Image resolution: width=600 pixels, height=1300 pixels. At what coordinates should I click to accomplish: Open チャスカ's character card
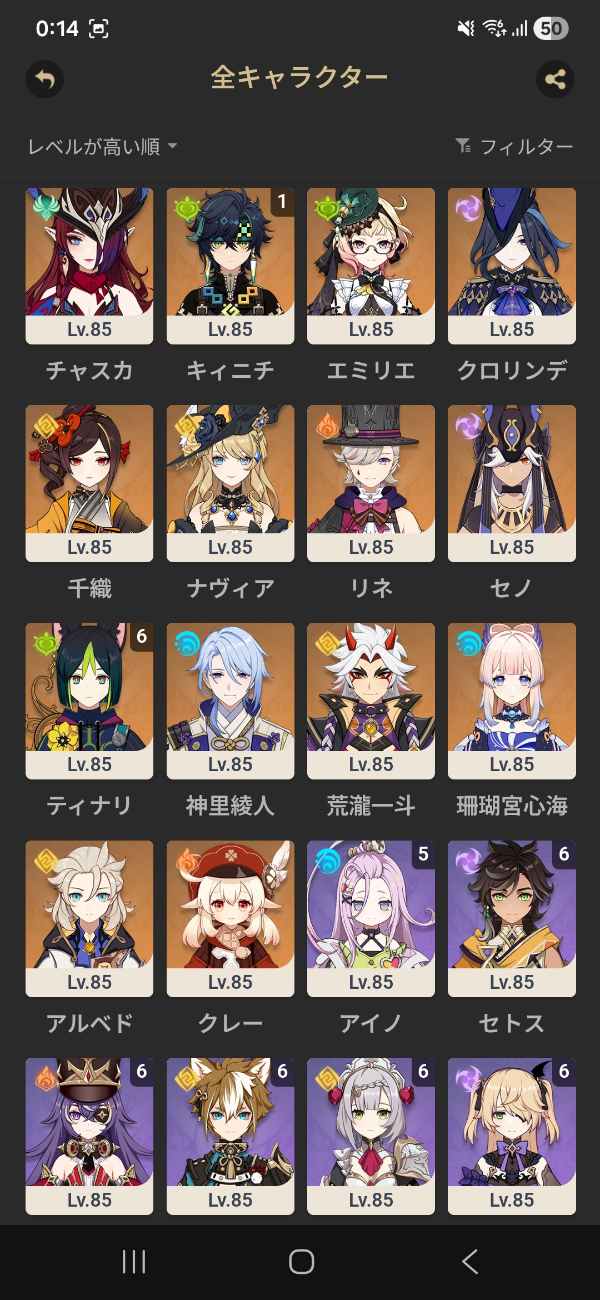(x=89, y=266)
